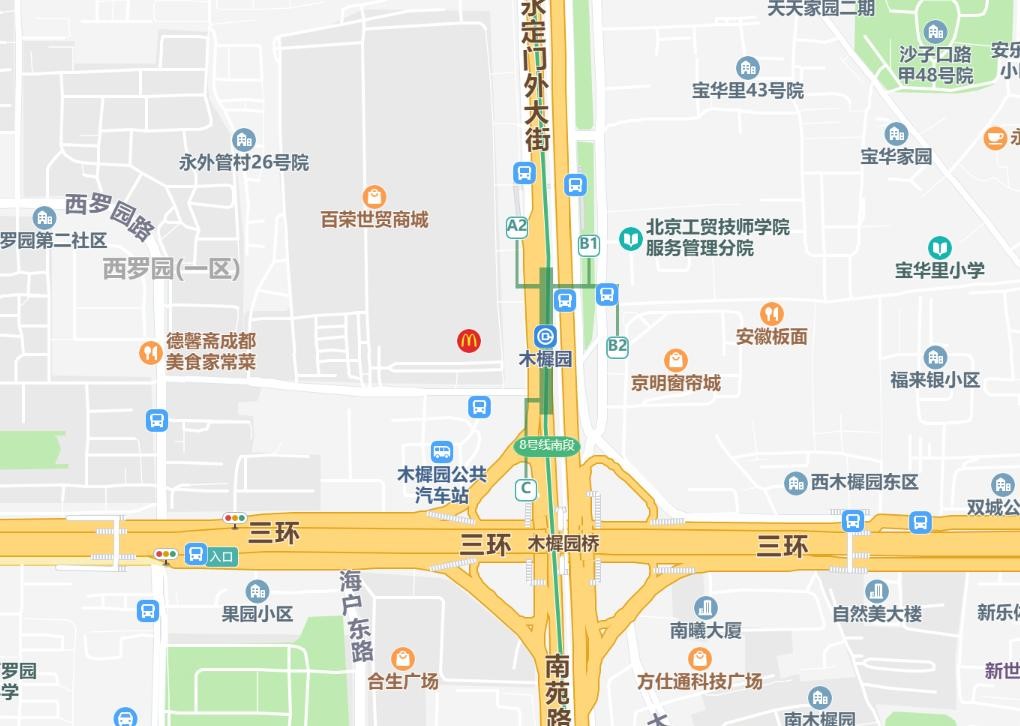Open the 永外管村26号院 residence marker
The height and width of the screenshot is (726, 1020).
point(243,140)
